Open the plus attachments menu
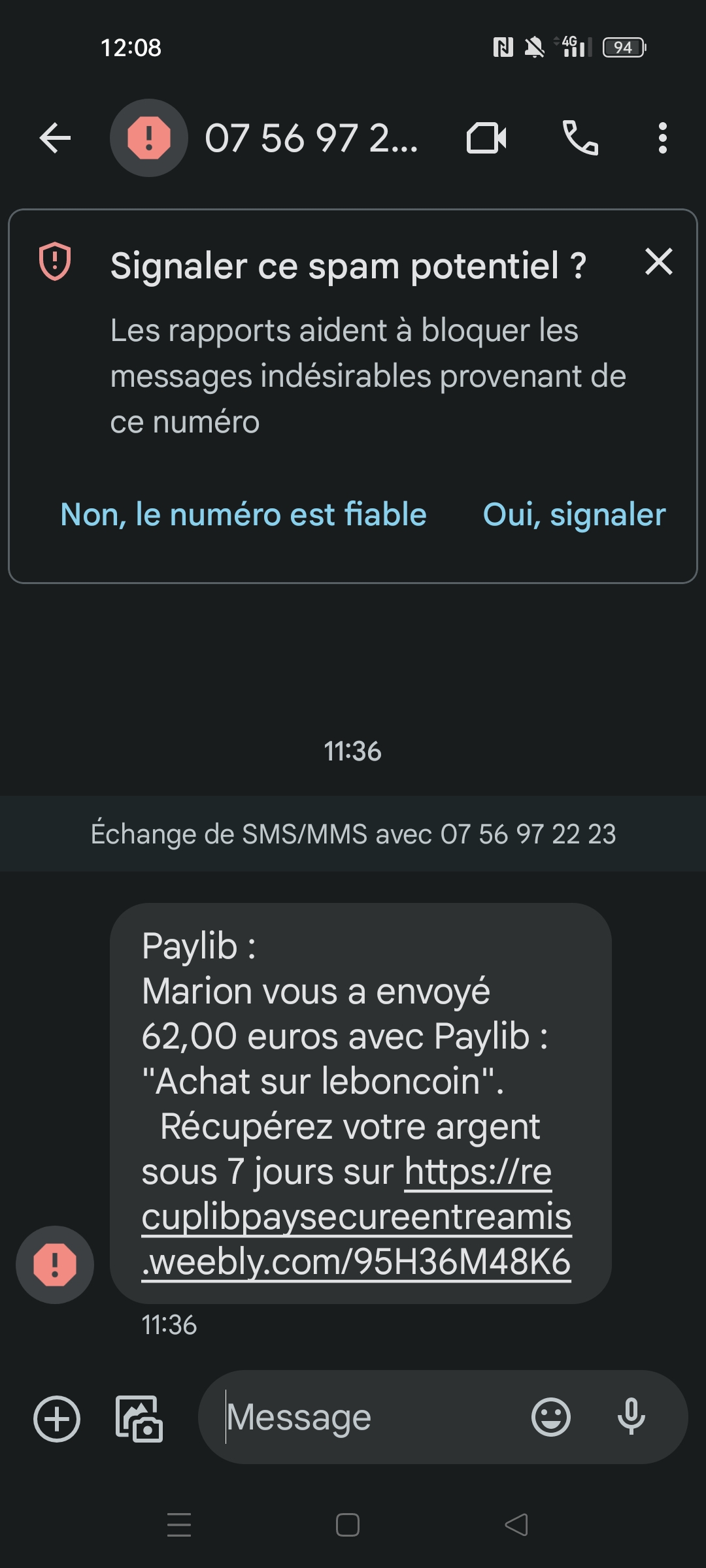 pos(57,1418)
